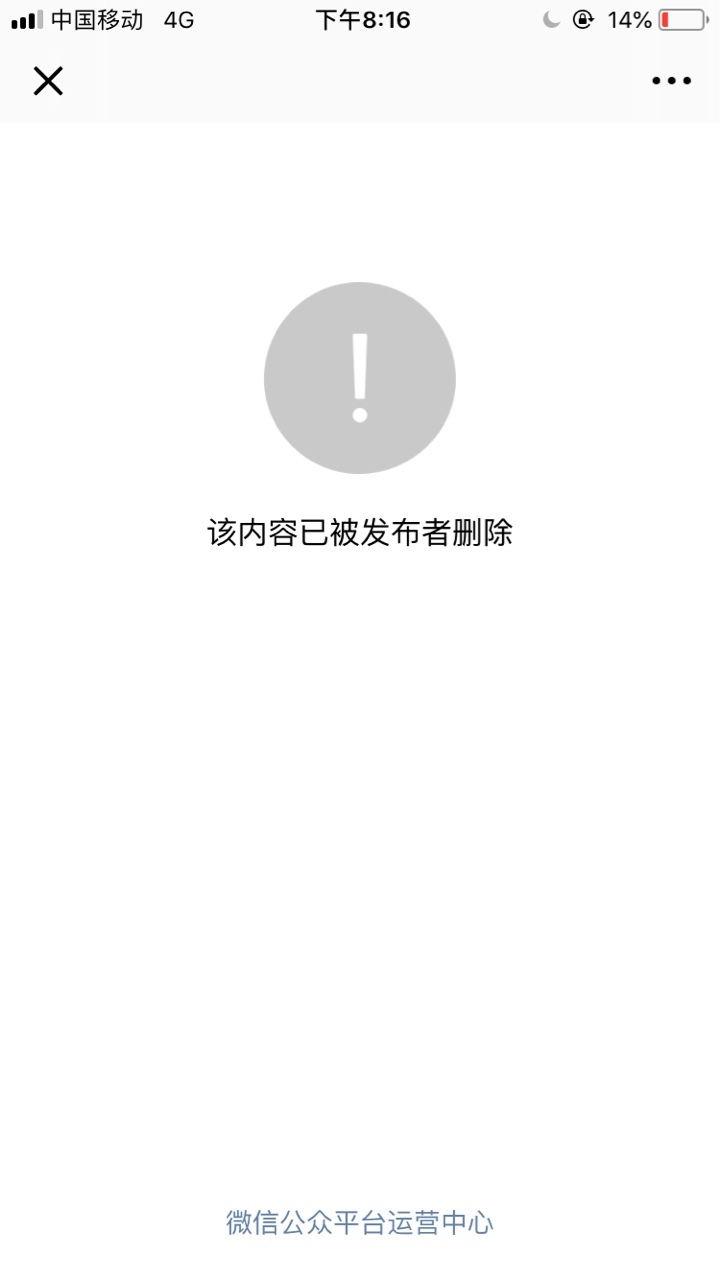
Task: Open the three-dot more options menu
Action: point(671,81)
